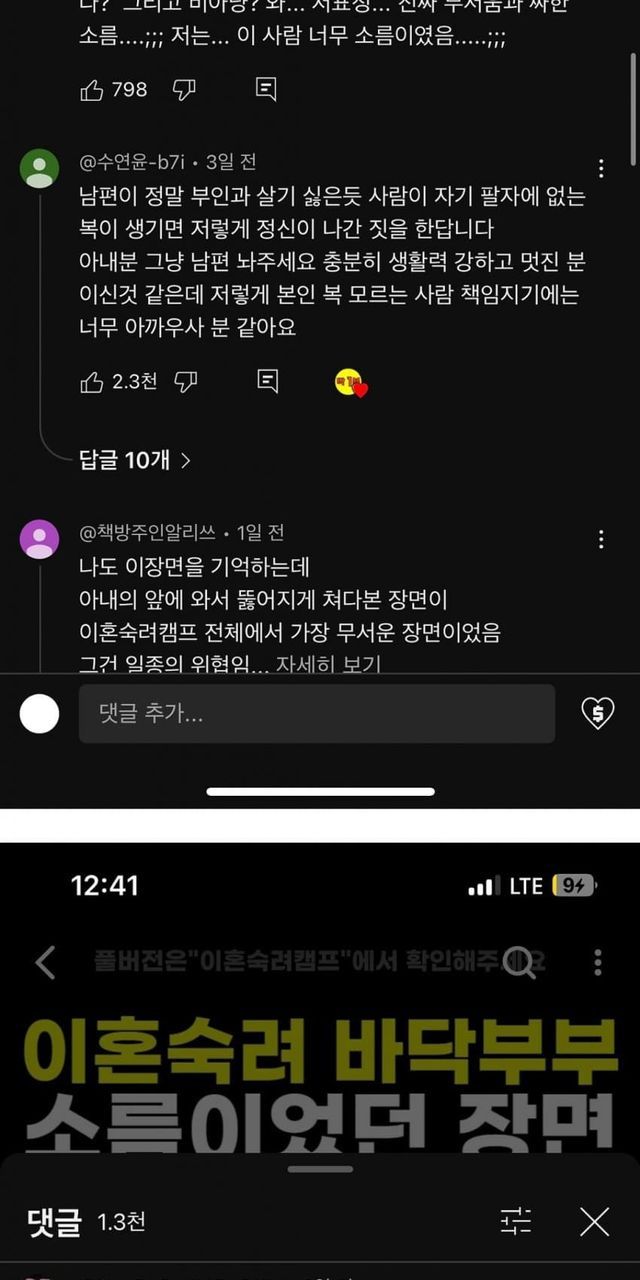Like the comment with 798 likes
This screenshot has width=640, height=1280.
(92, 90)
